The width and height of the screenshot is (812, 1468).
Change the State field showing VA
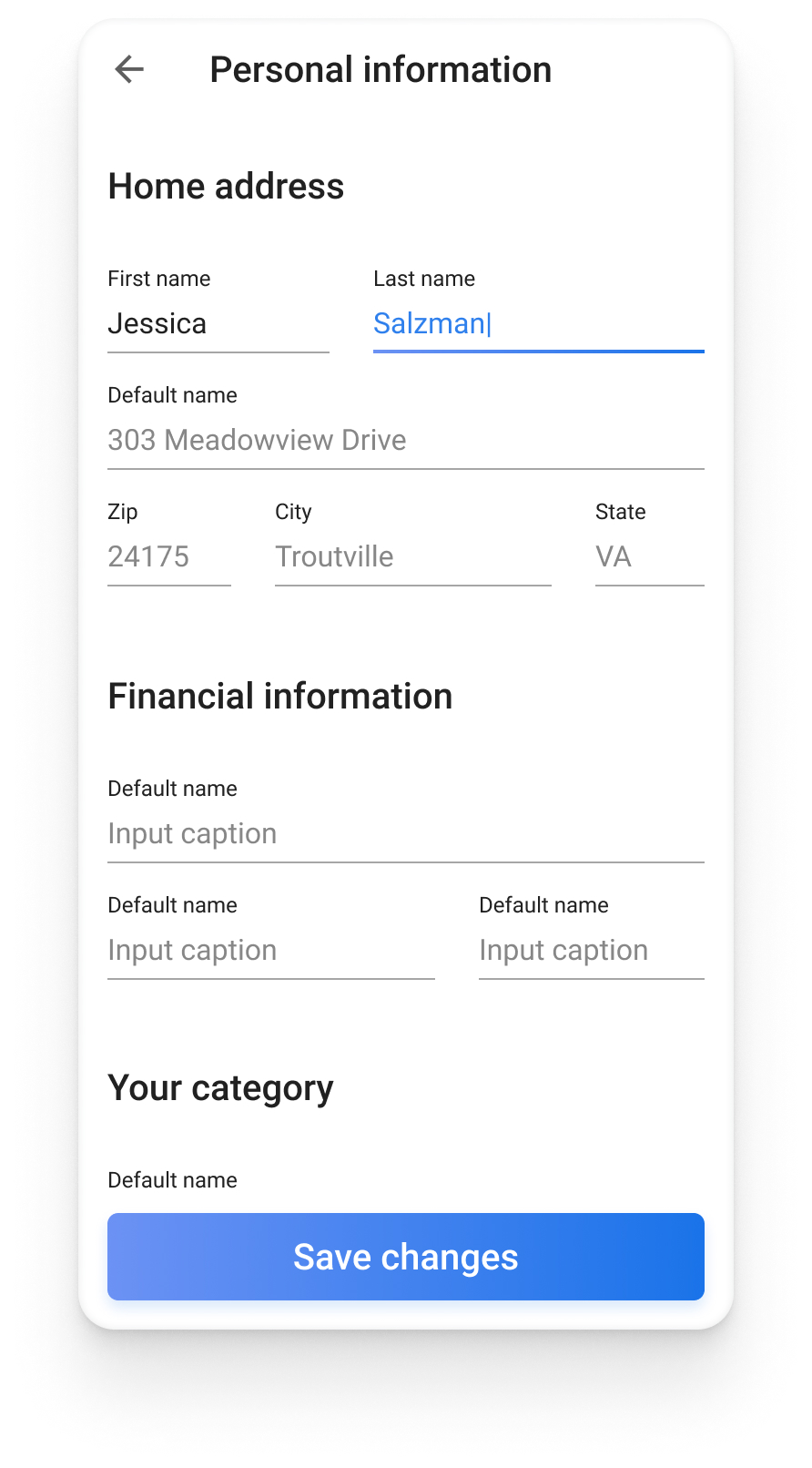650,558
